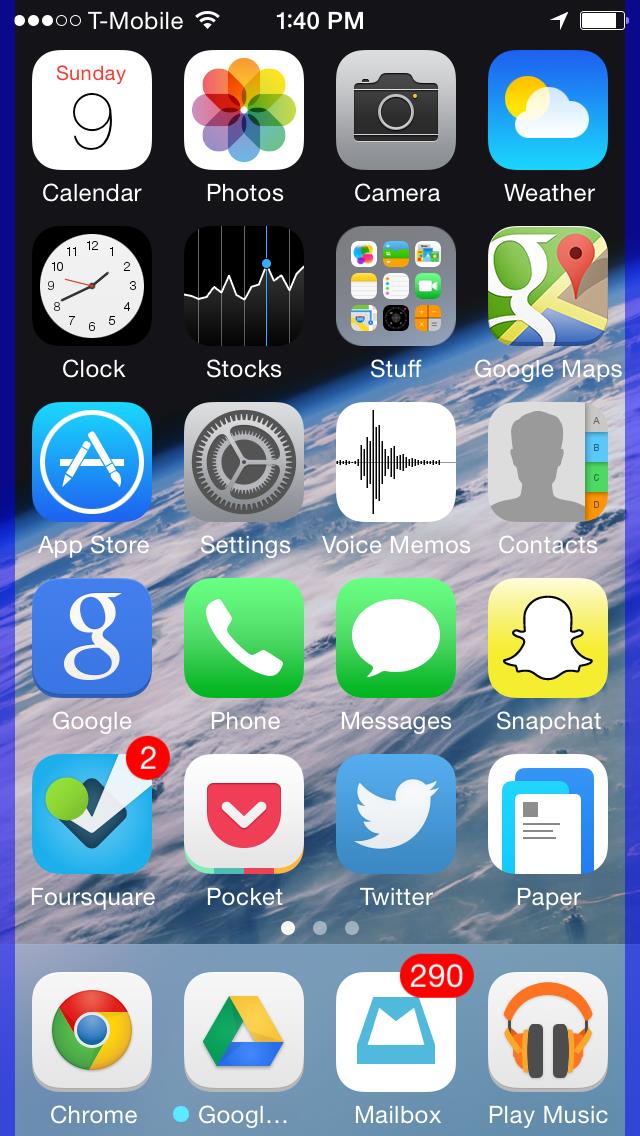This screenshot has width=640, height=1136.
Task: Tap the Phone app icon
Action: pos(244,638)
